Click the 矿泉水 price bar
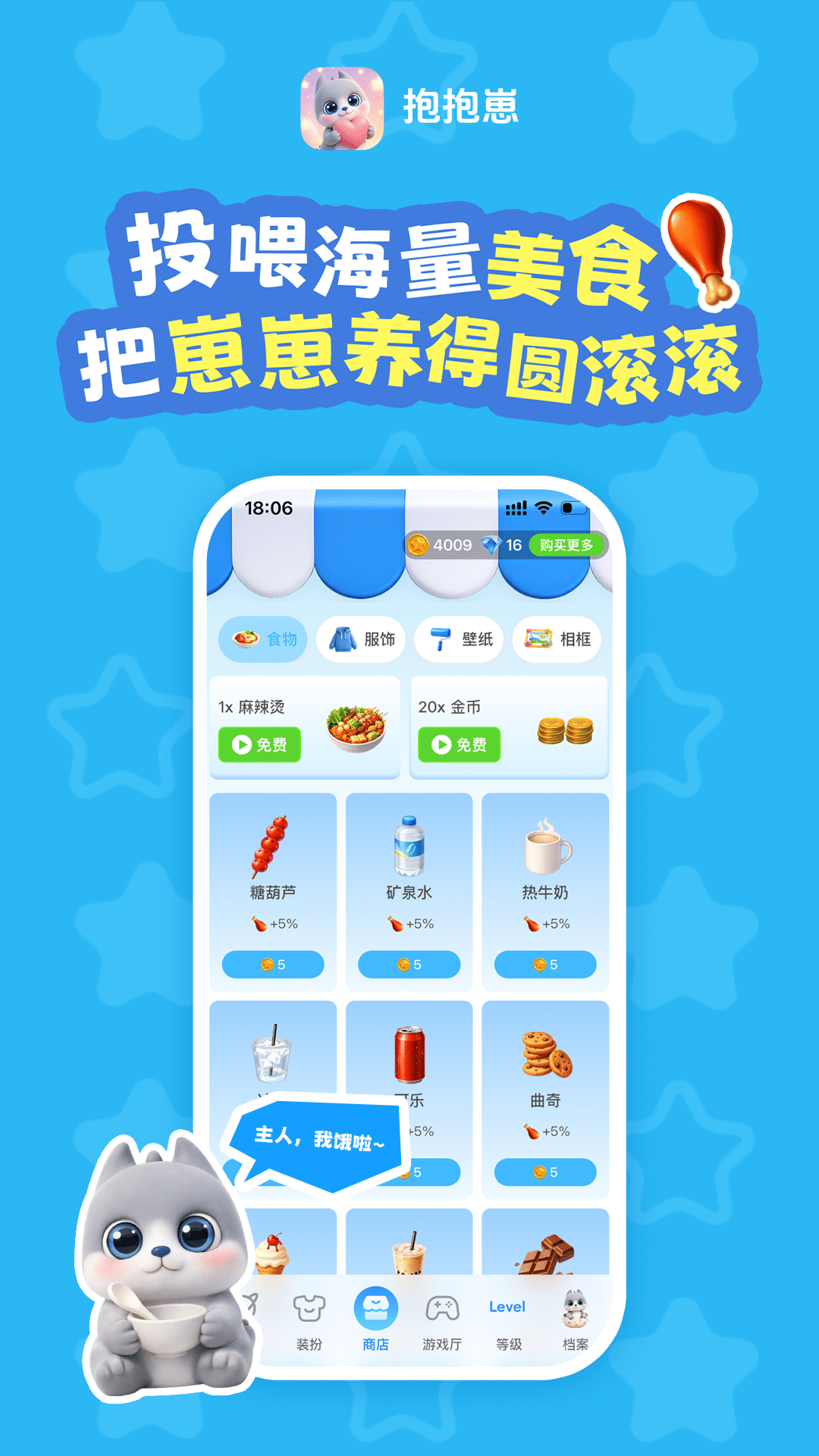This screenshot has width=819, height=1456. click(409, 964)
